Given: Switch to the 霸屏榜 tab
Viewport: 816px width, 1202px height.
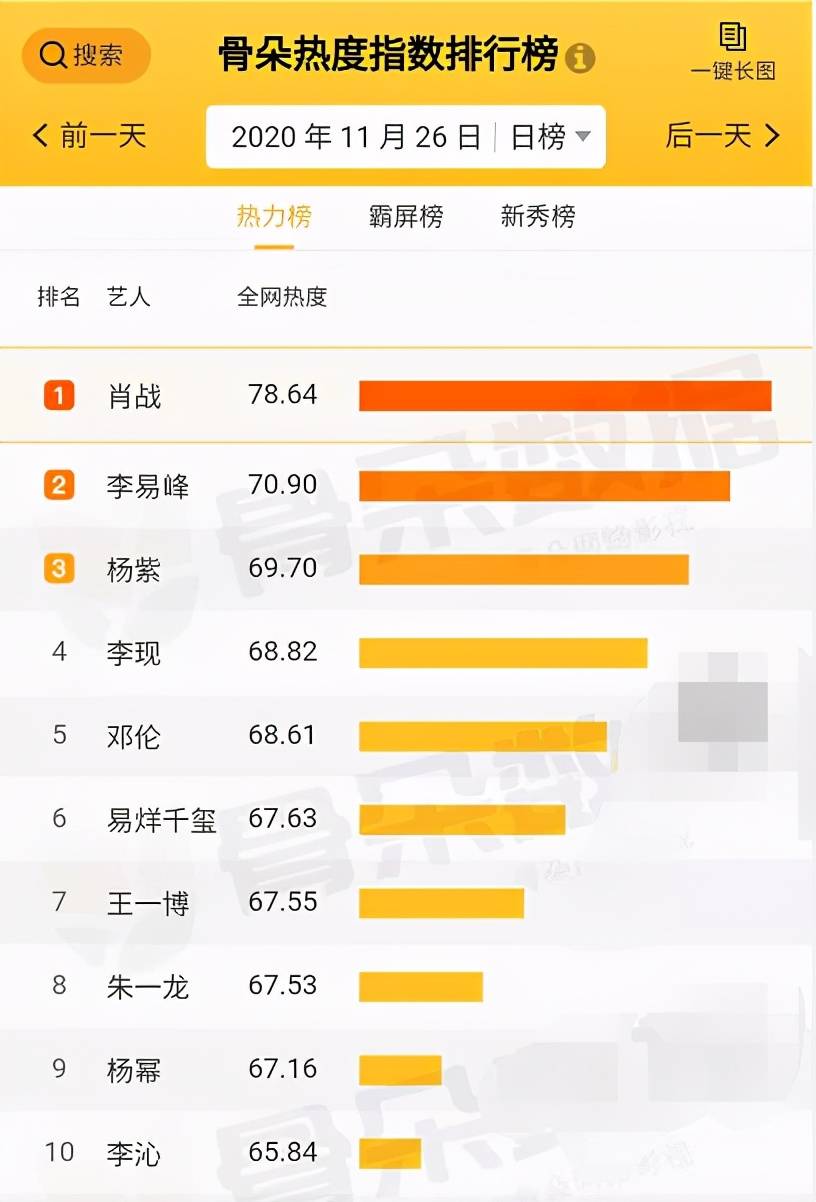Looking at the screenshot, I should 405,216.
